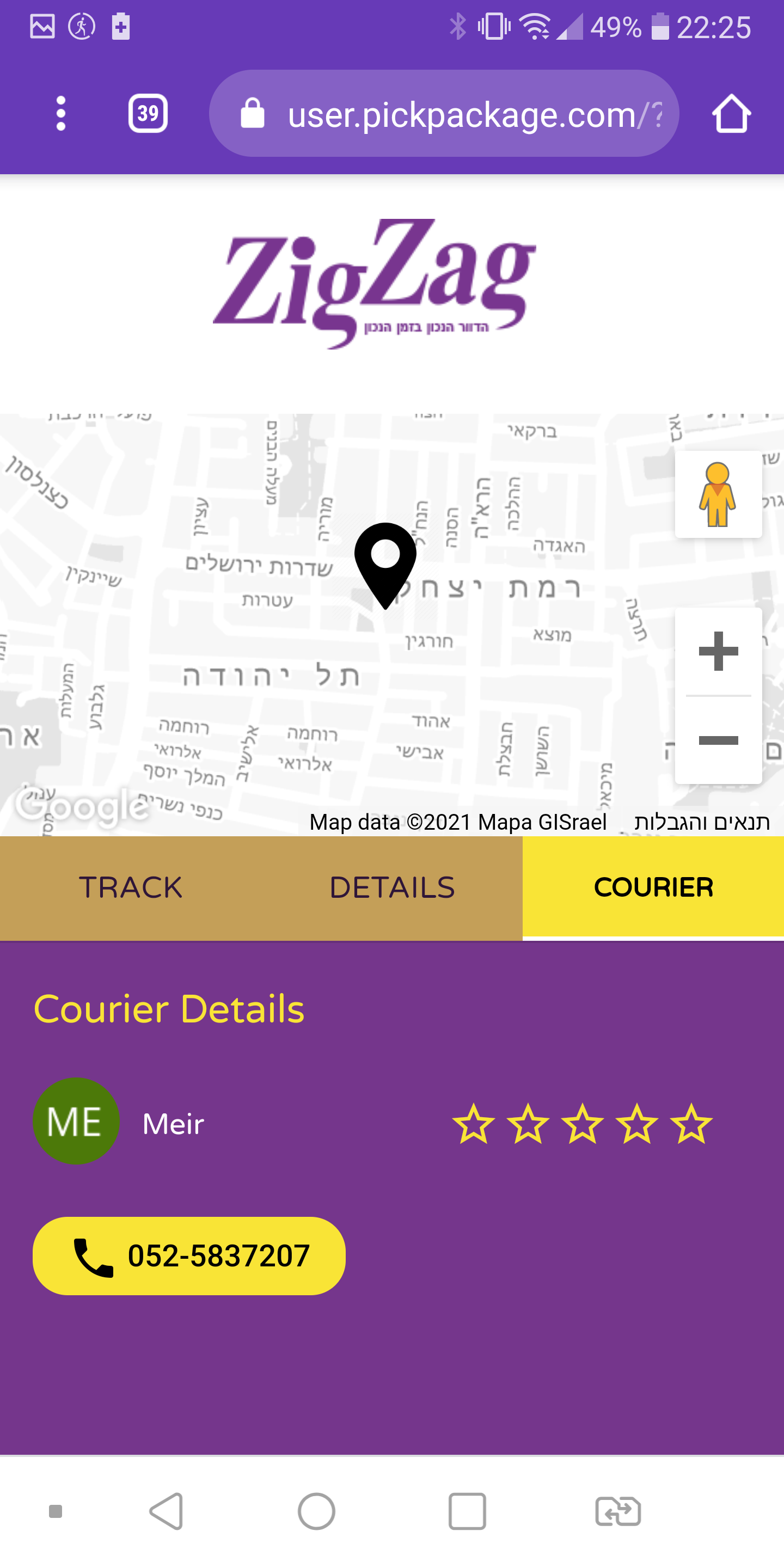Screen dimensions: 784x1568
Task: Open the recent apps overview
Action: tap(467, 1511)
